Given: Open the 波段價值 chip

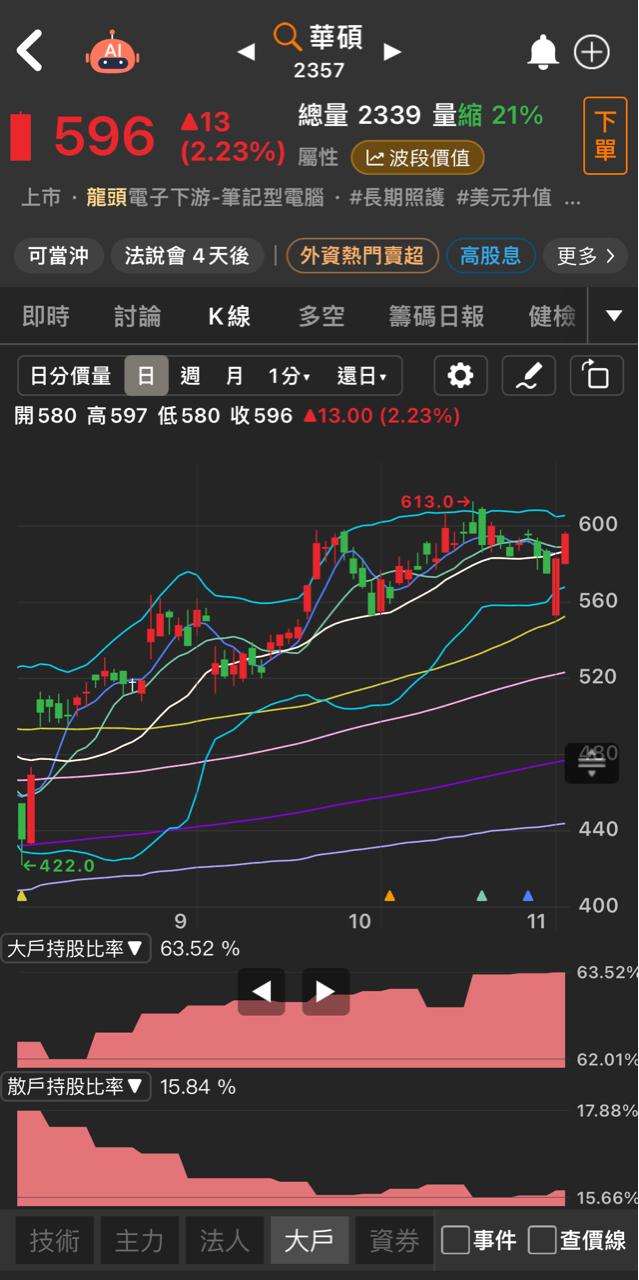Looking at the screenshot, I should 418,158.
